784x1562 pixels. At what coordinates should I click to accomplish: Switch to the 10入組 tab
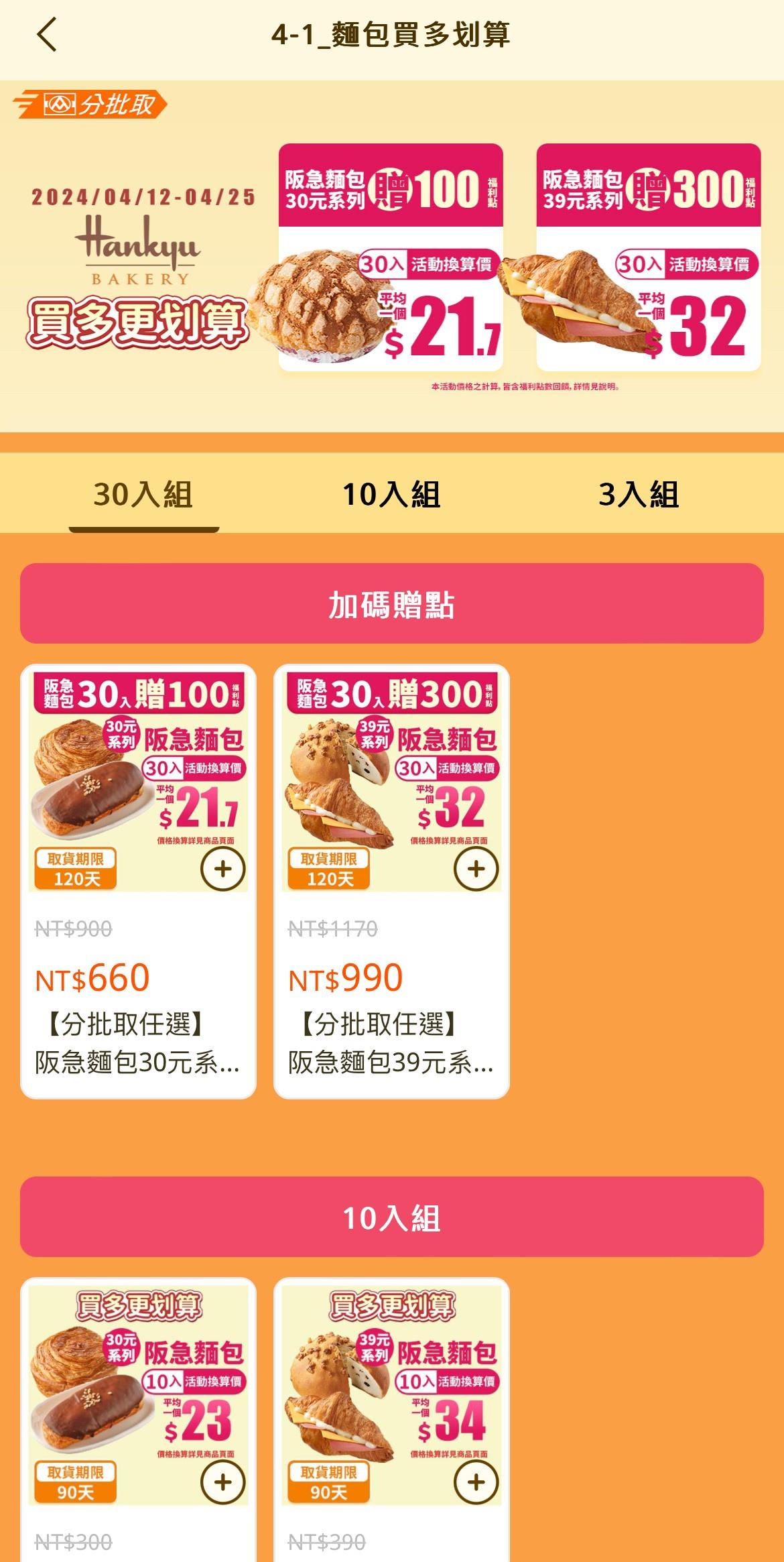pyautogui.click(x=391, y=495)
